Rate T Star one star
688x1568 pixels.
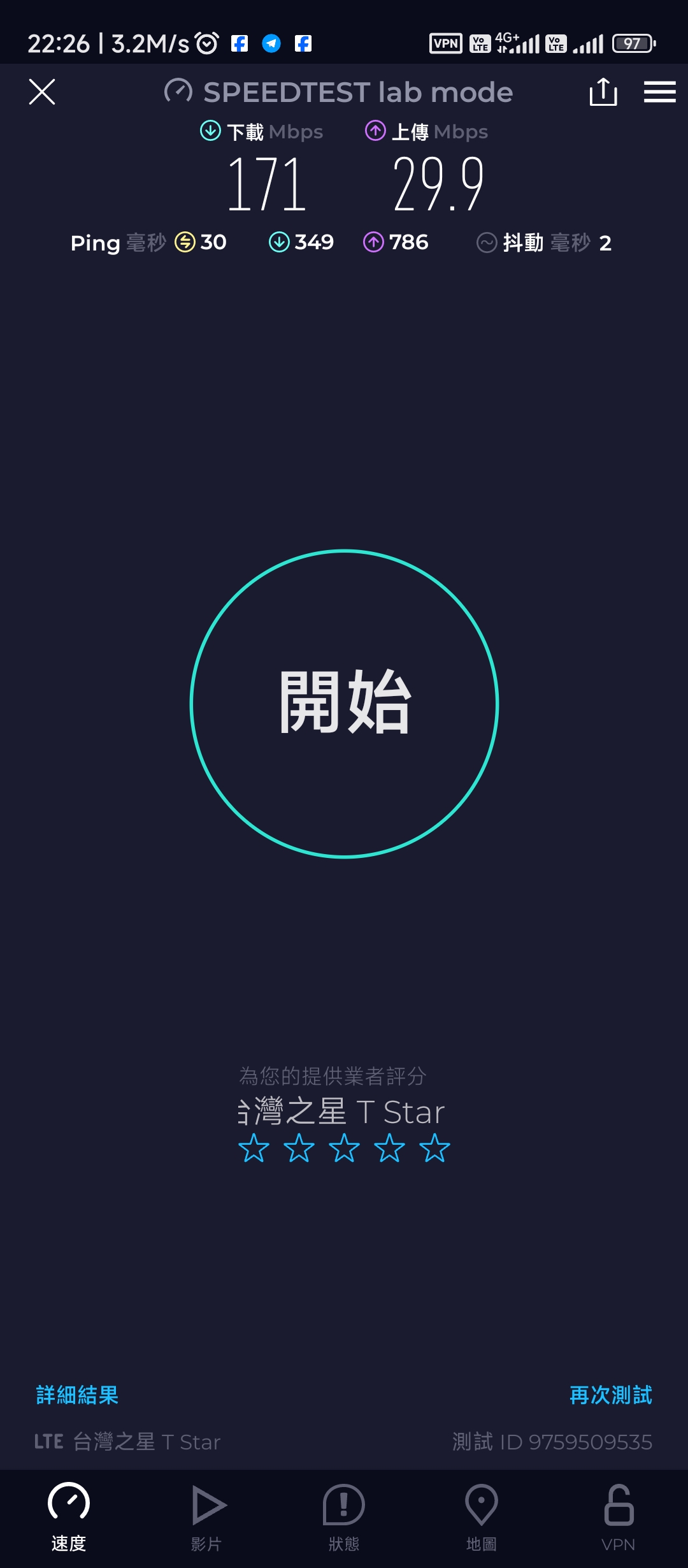[x=254, y=1148]
